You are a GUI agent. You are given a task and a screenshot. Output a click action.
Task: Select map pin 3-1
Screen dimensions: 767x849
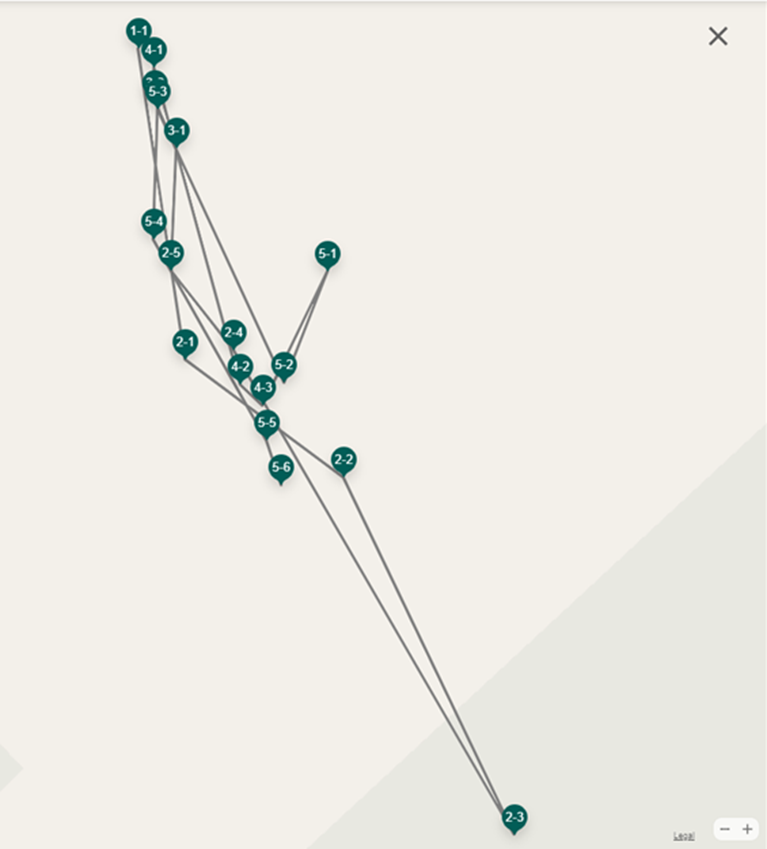[177, 130]
